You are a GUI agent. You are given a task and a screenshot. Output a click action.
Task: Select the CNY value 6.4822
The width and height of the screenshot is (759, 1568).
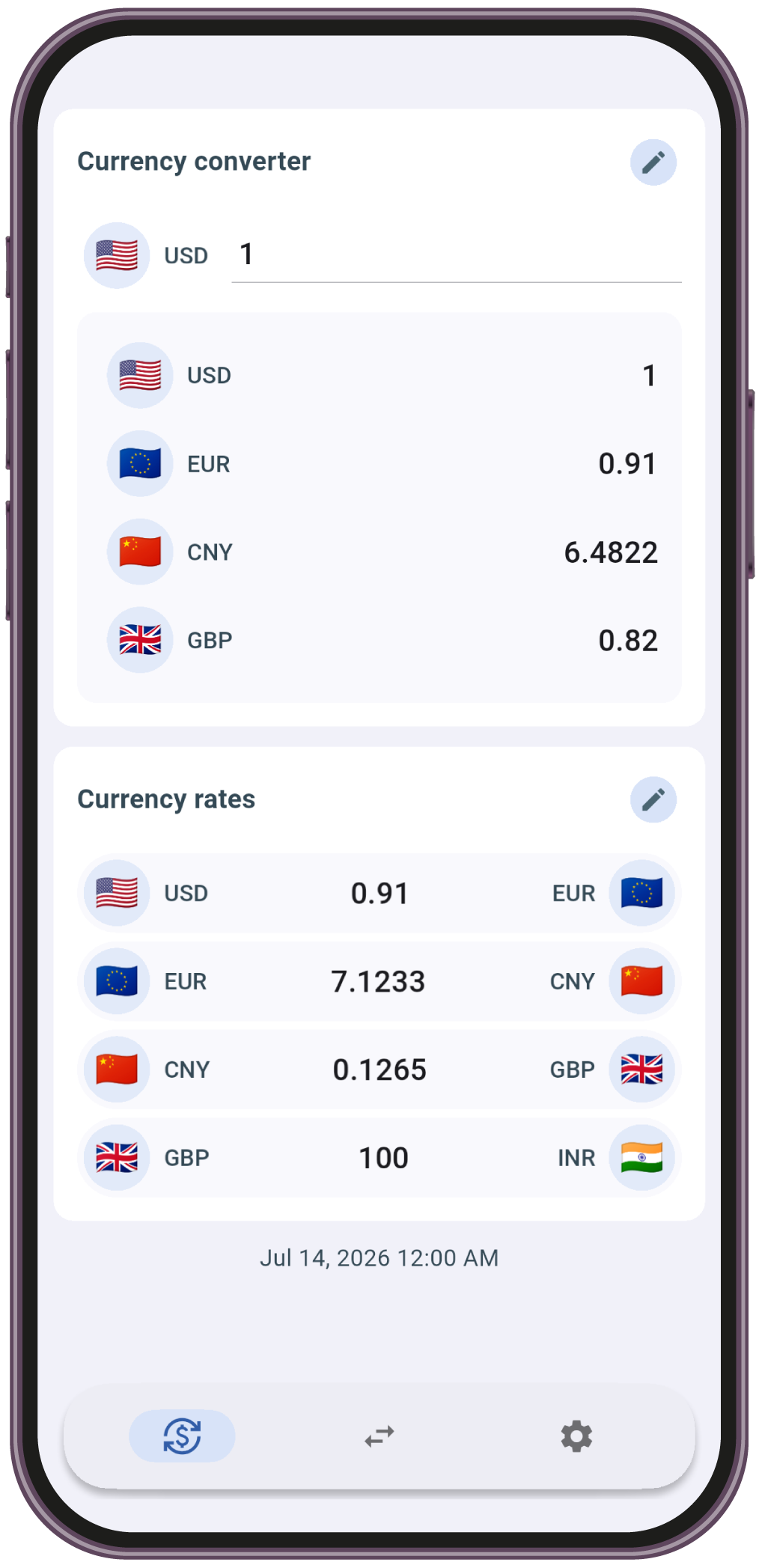pyautogui.click(x=612, y=552)
